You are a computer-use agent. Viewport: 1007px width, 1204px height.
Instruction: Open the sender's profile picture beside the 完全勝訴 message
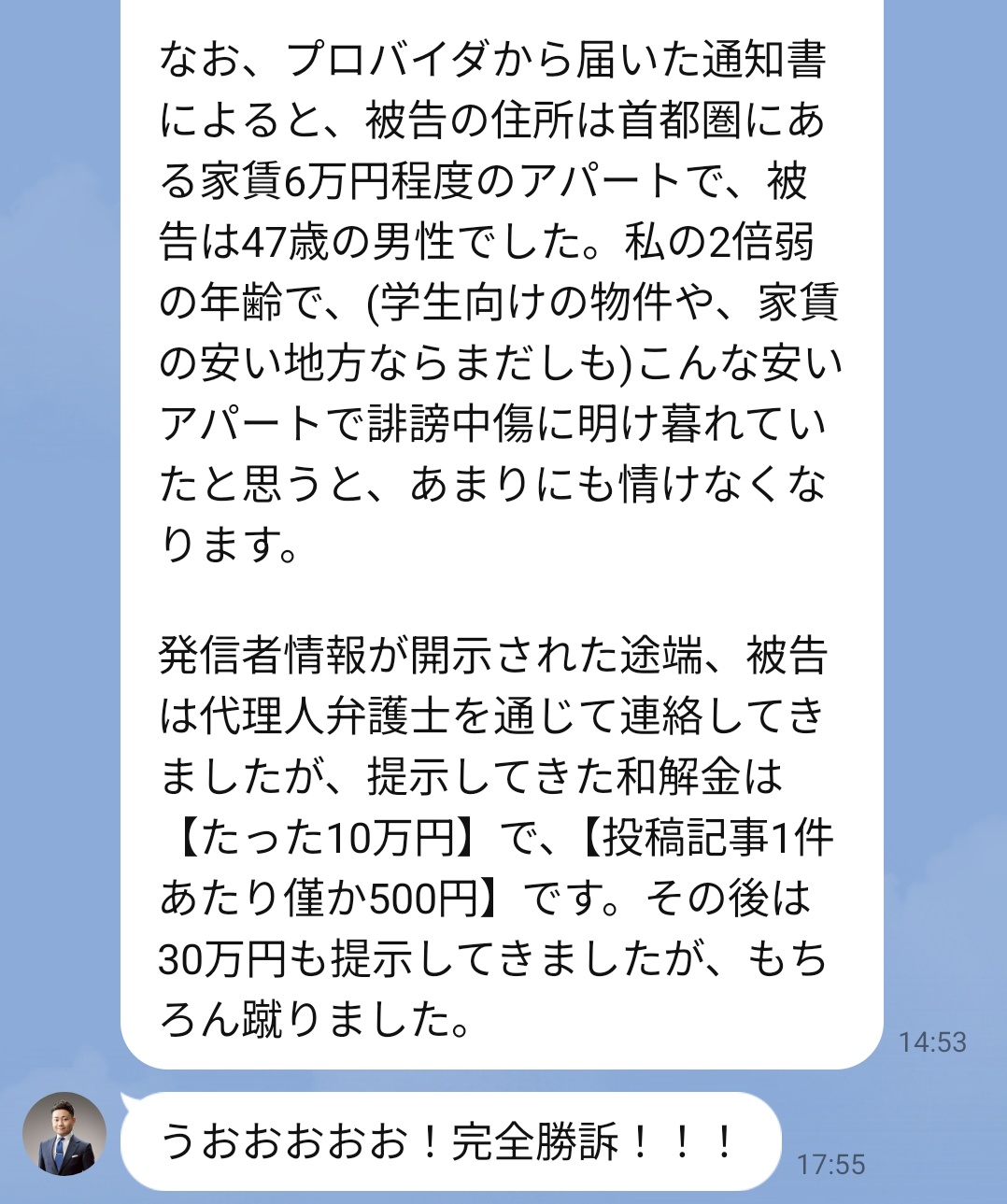[64, 1133]
